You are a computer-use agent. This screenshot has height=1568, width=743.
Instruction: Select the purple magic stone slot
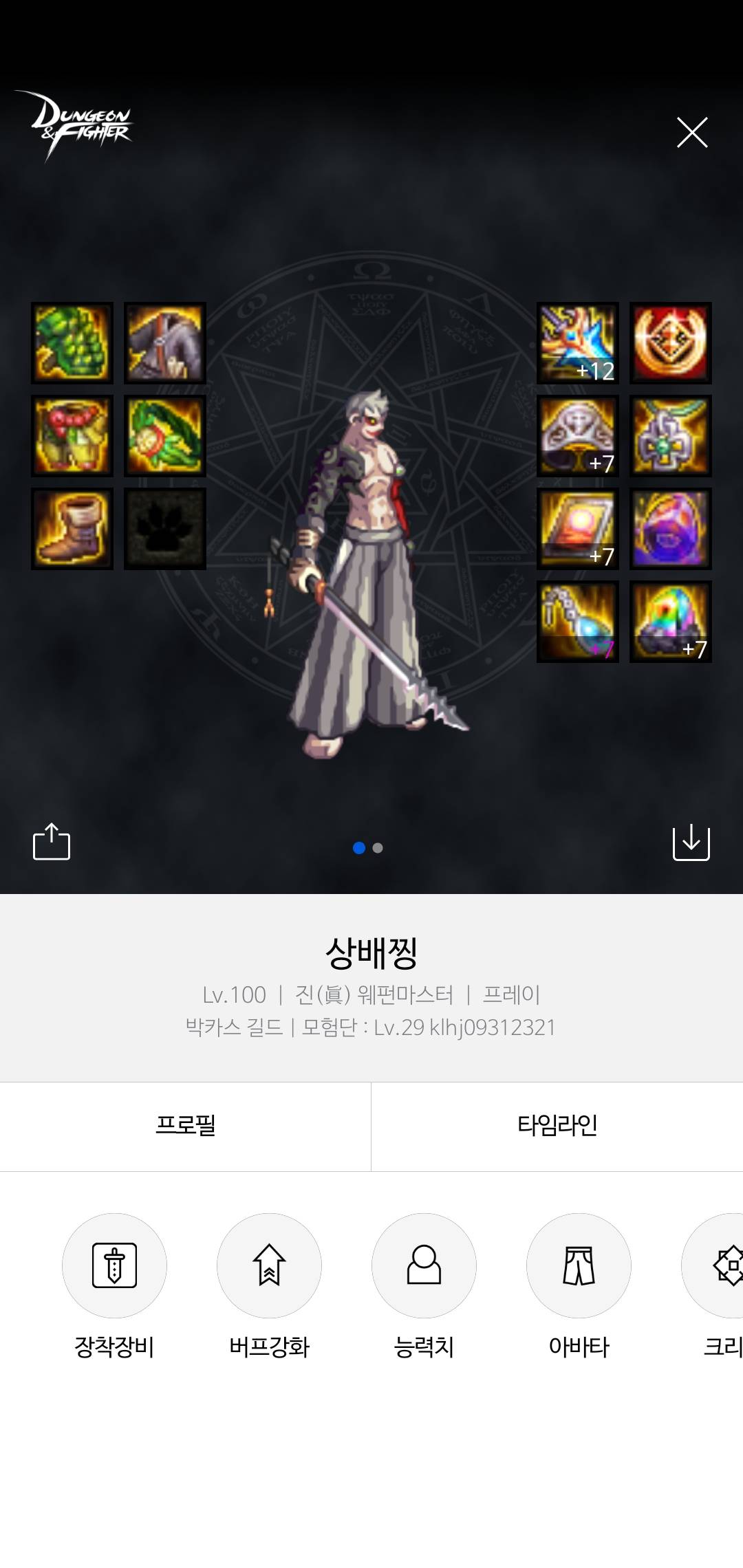pos(670,529)
